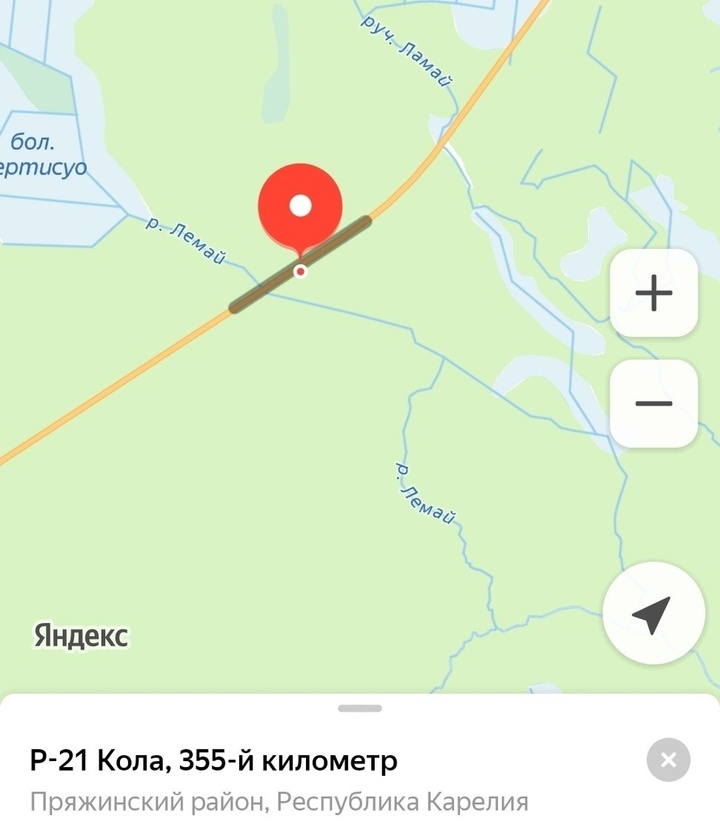Expand the card via its drag handle
This screenshot has width=720, height=833.
(x=360, y=708)
